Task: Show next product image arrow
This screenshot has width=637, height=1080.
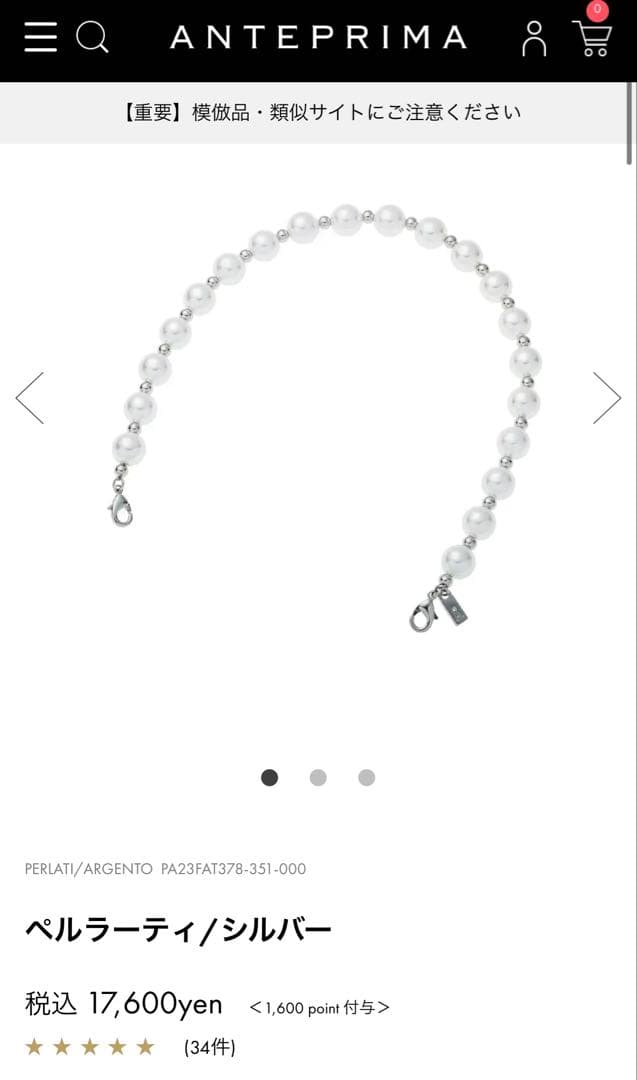Action: (x=606, y=397)
